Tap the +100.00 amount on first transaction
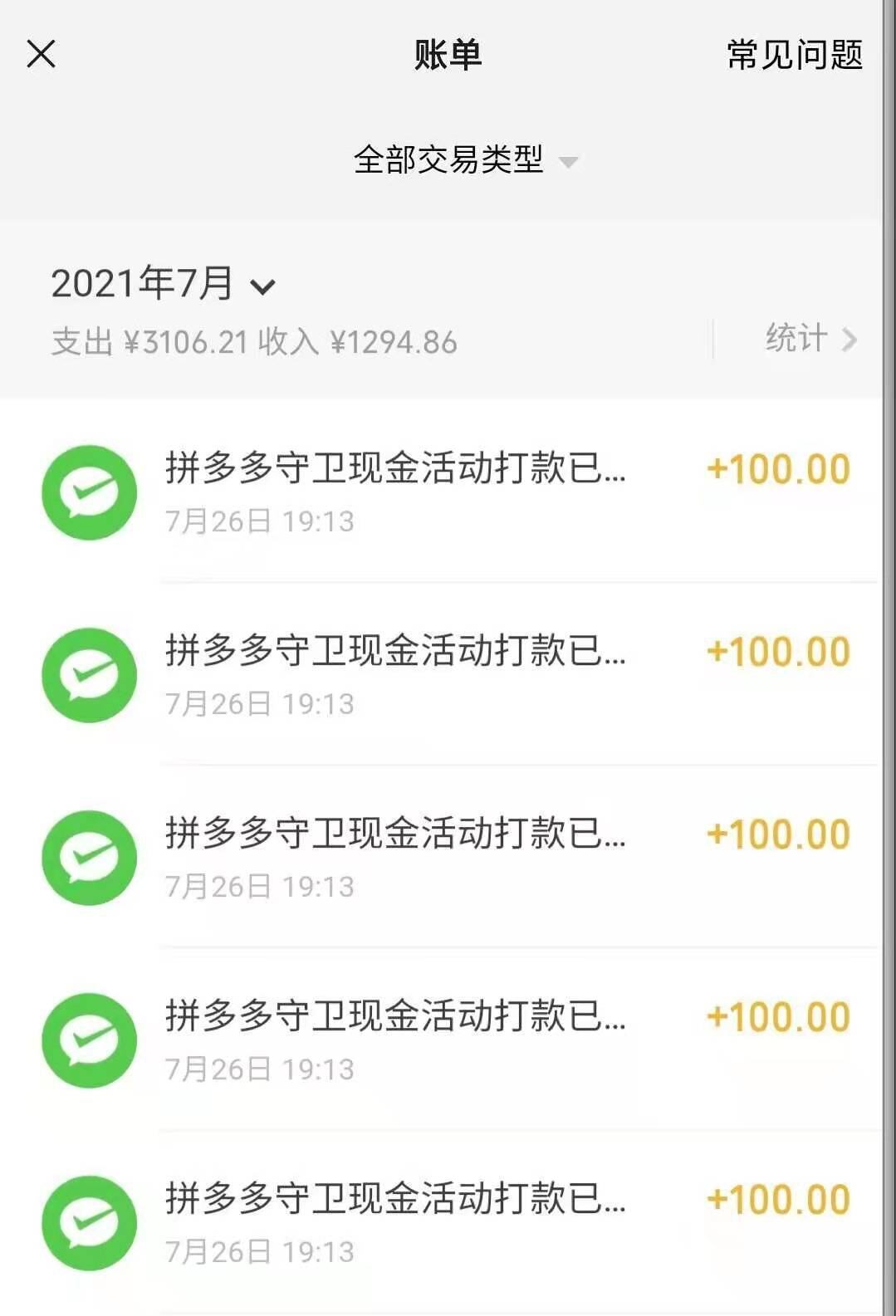This screenshot has width=896, height=1316. pos(779,469)
